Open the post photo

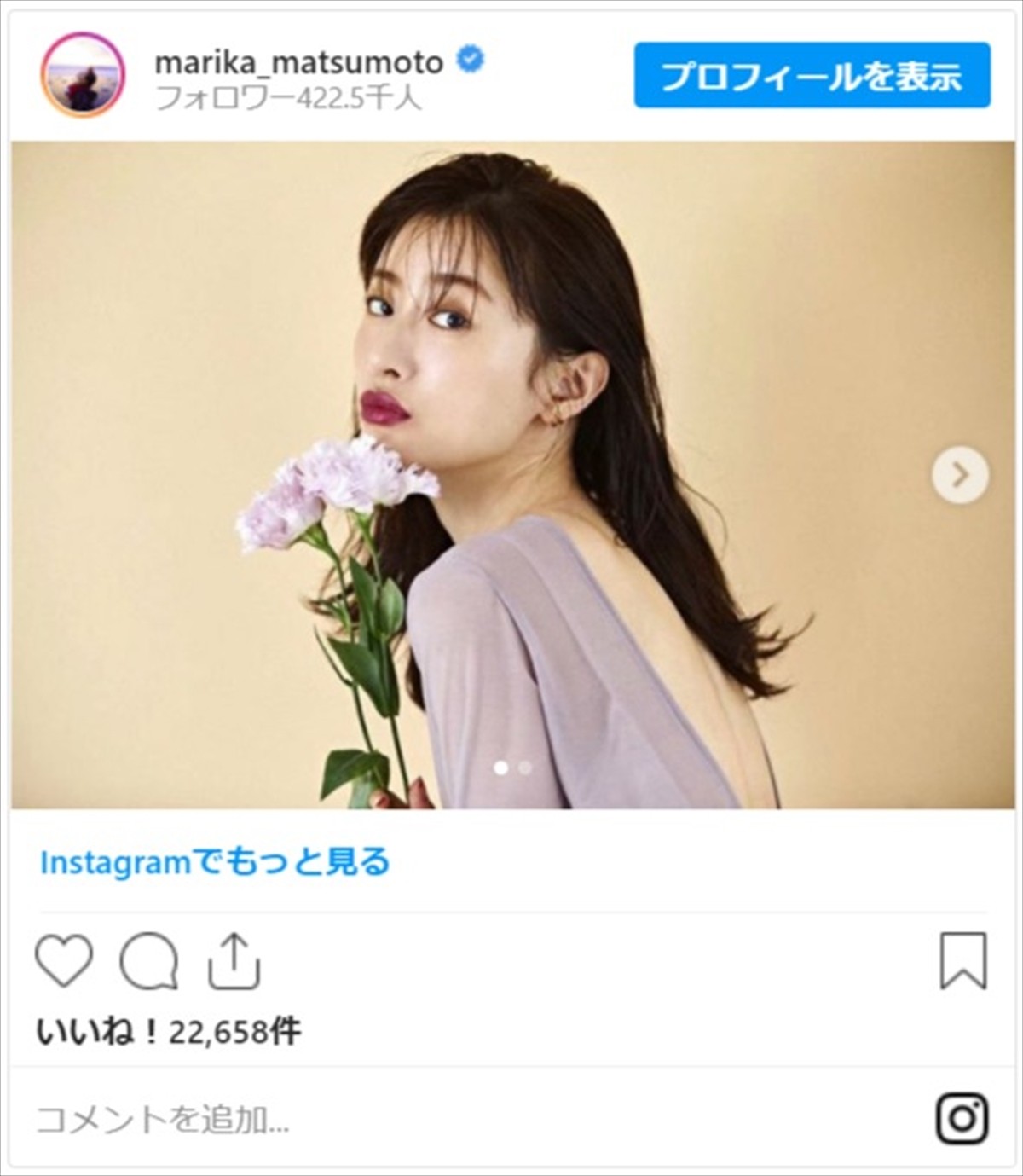coord(511,475)
